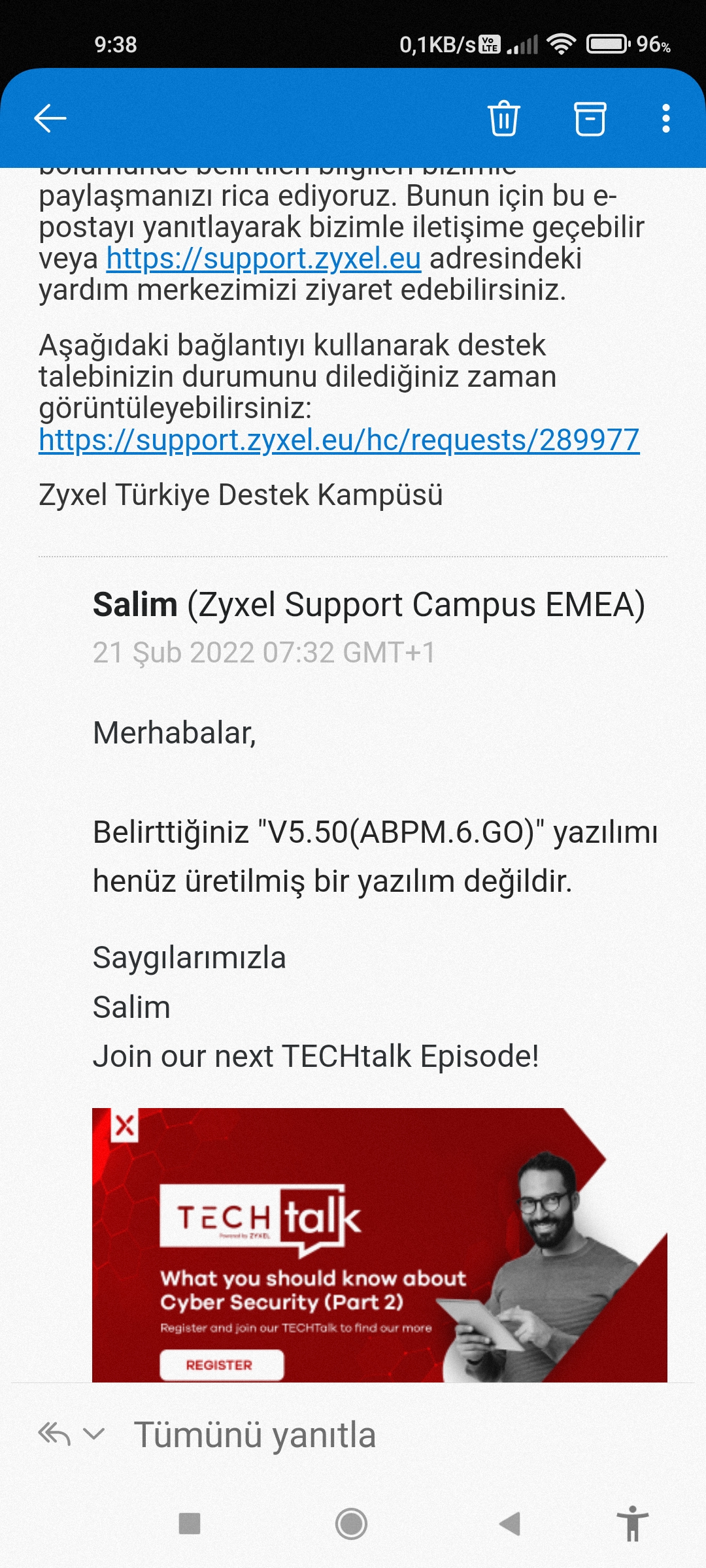Open the TECHtalk Cyber Security banner

(379, 1245)
